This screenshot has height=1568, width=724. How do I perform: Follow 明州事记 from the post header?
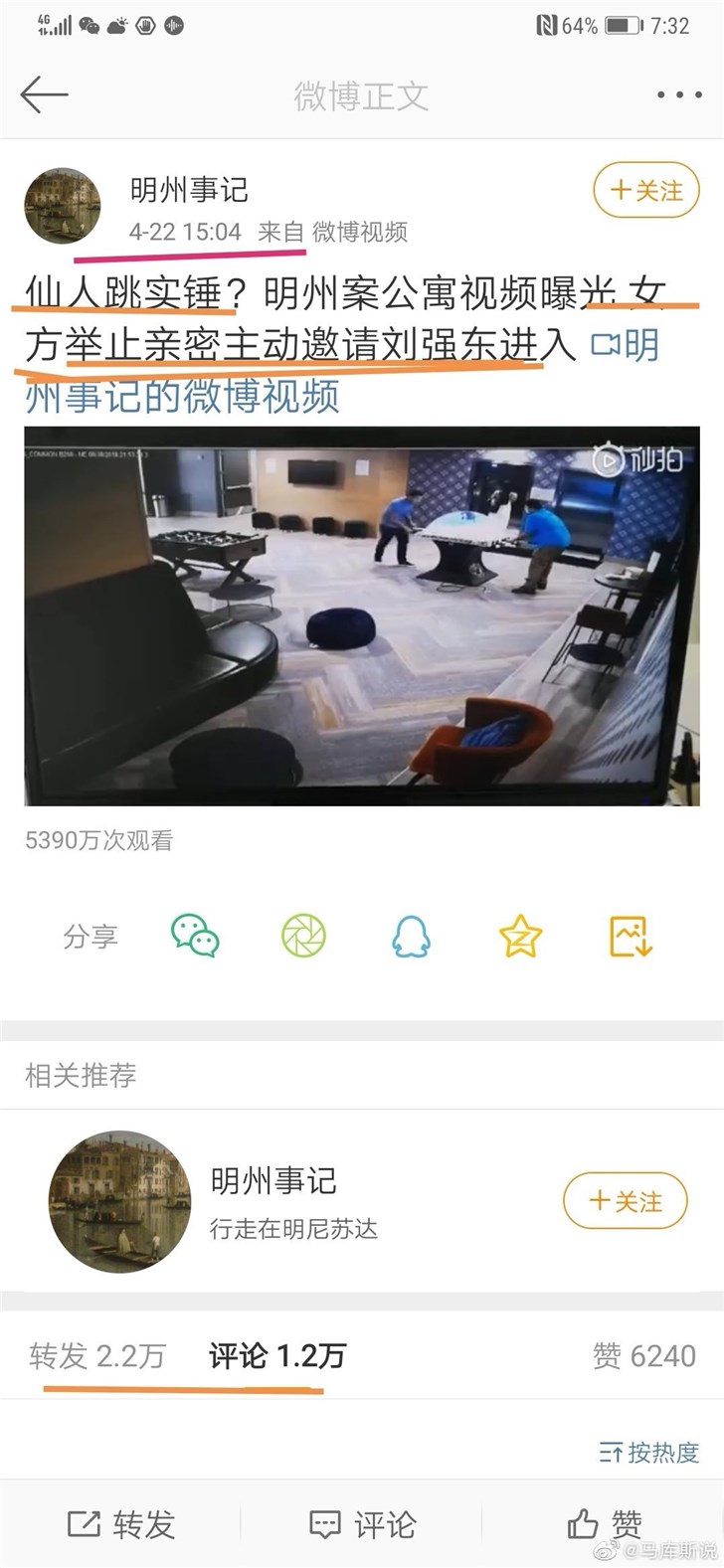click(646, 190)
